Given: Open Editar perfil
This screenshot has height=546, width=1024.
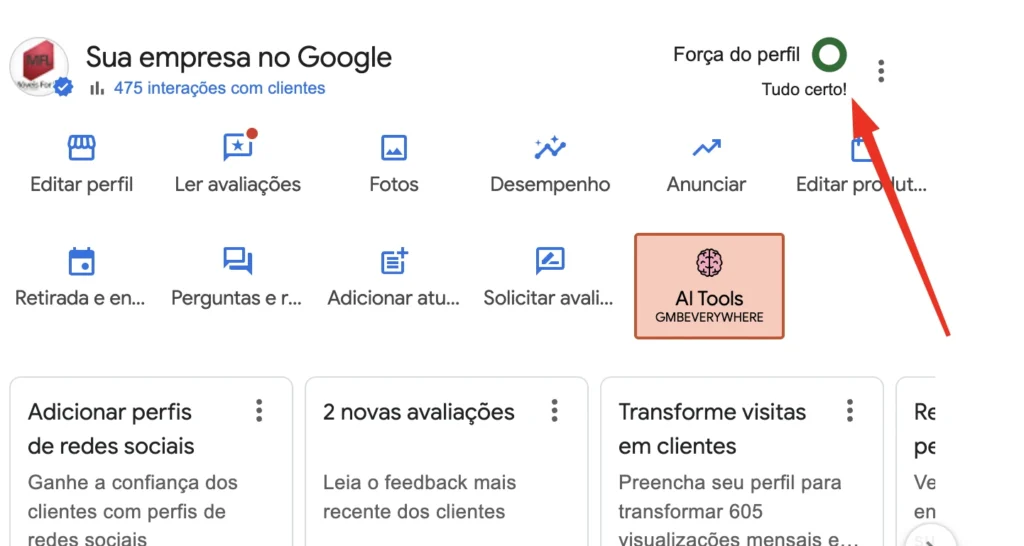Looking at the screenshot, I should [x=82, y=165].
